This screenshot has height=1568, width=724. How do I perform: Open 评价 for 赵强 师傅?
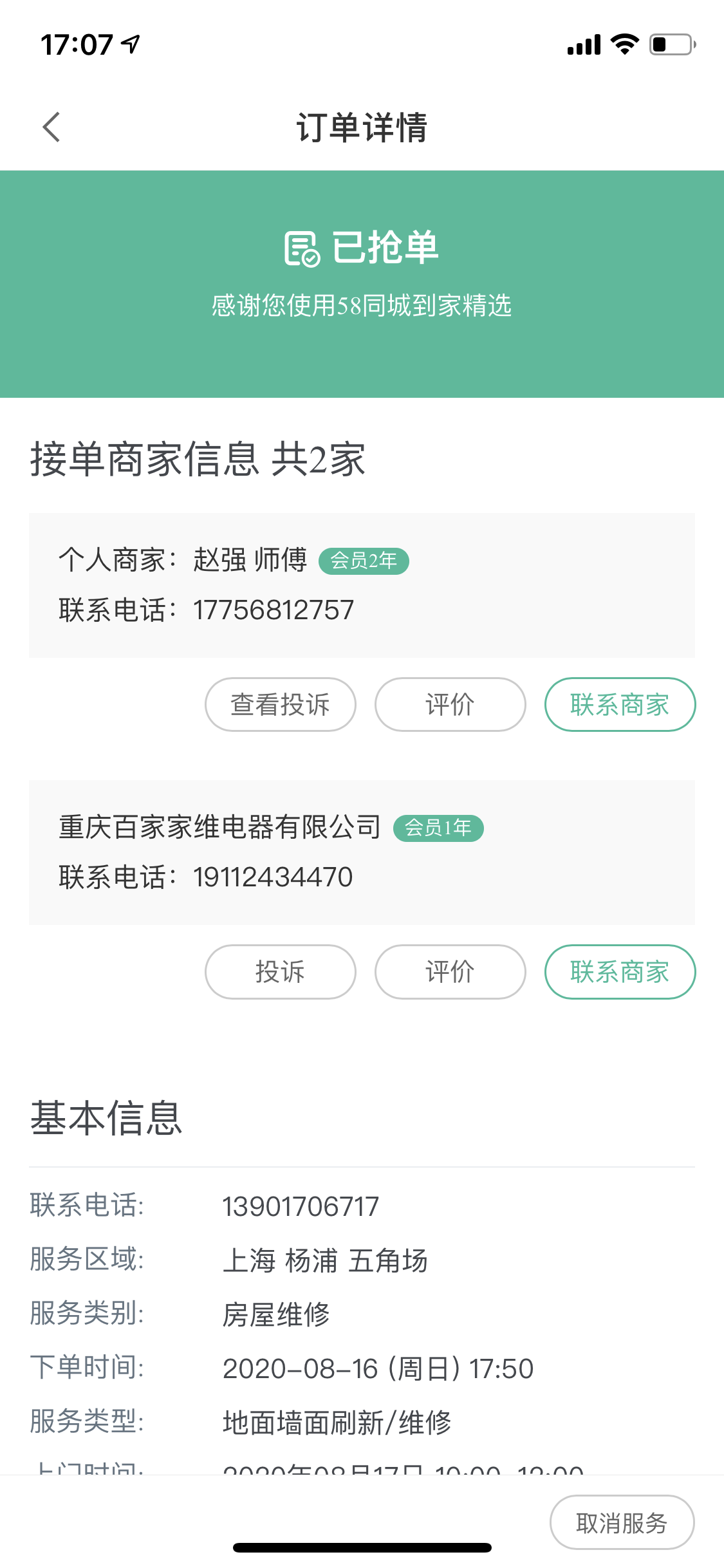450,704
